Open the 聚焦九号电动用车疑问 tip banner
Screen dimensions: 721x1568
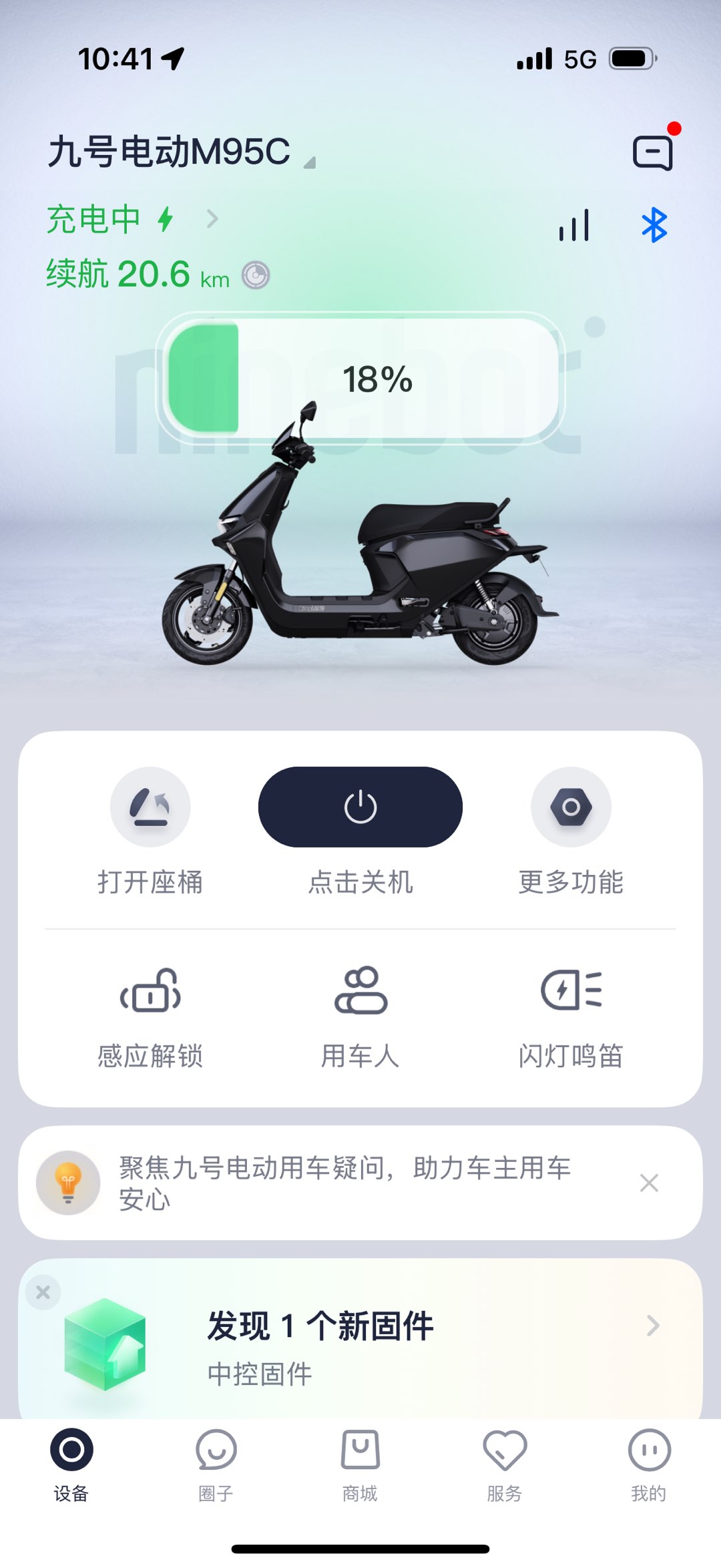pyautogui.click(x=344, y=1183)
